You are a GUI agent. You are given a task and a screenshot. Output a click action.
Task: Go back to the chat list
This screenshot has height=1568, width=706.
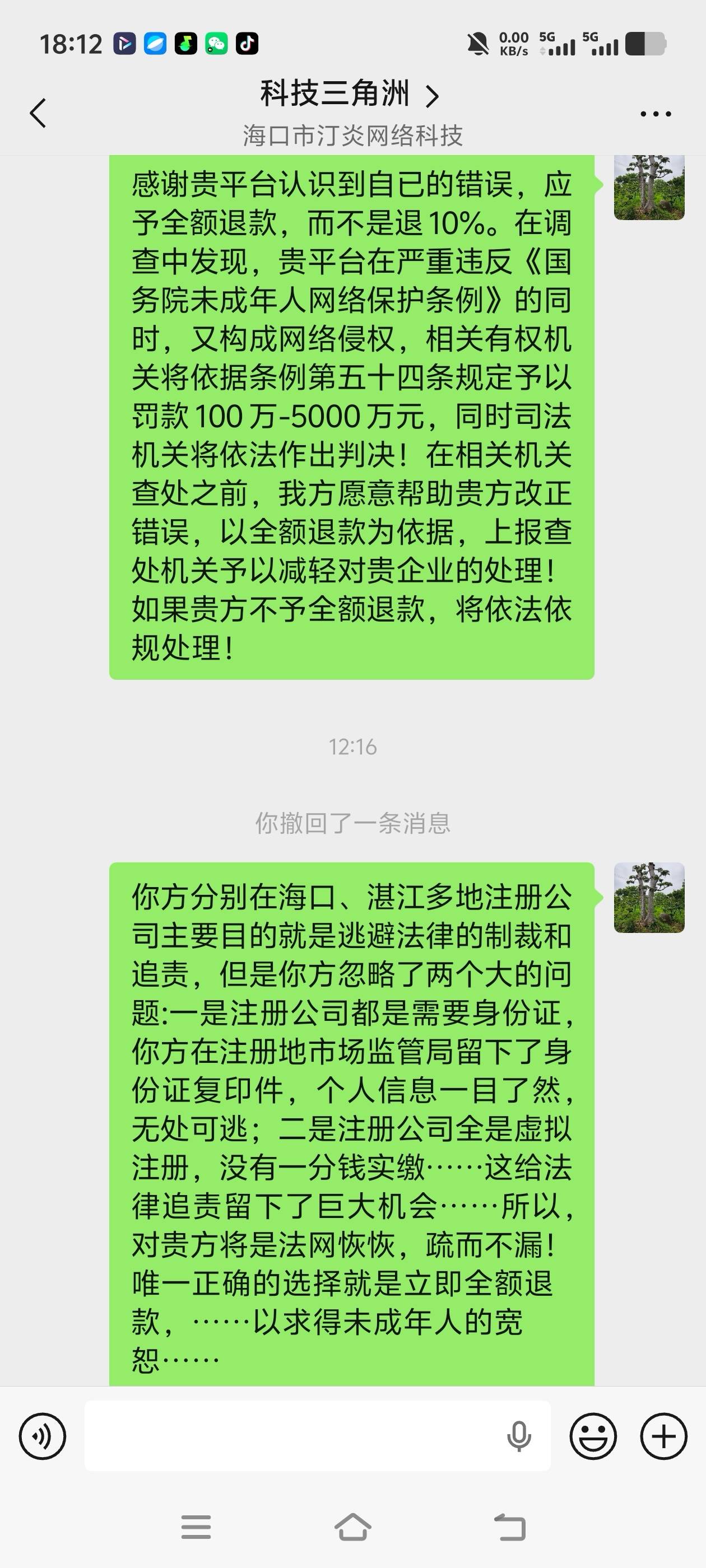click(38, 113)
